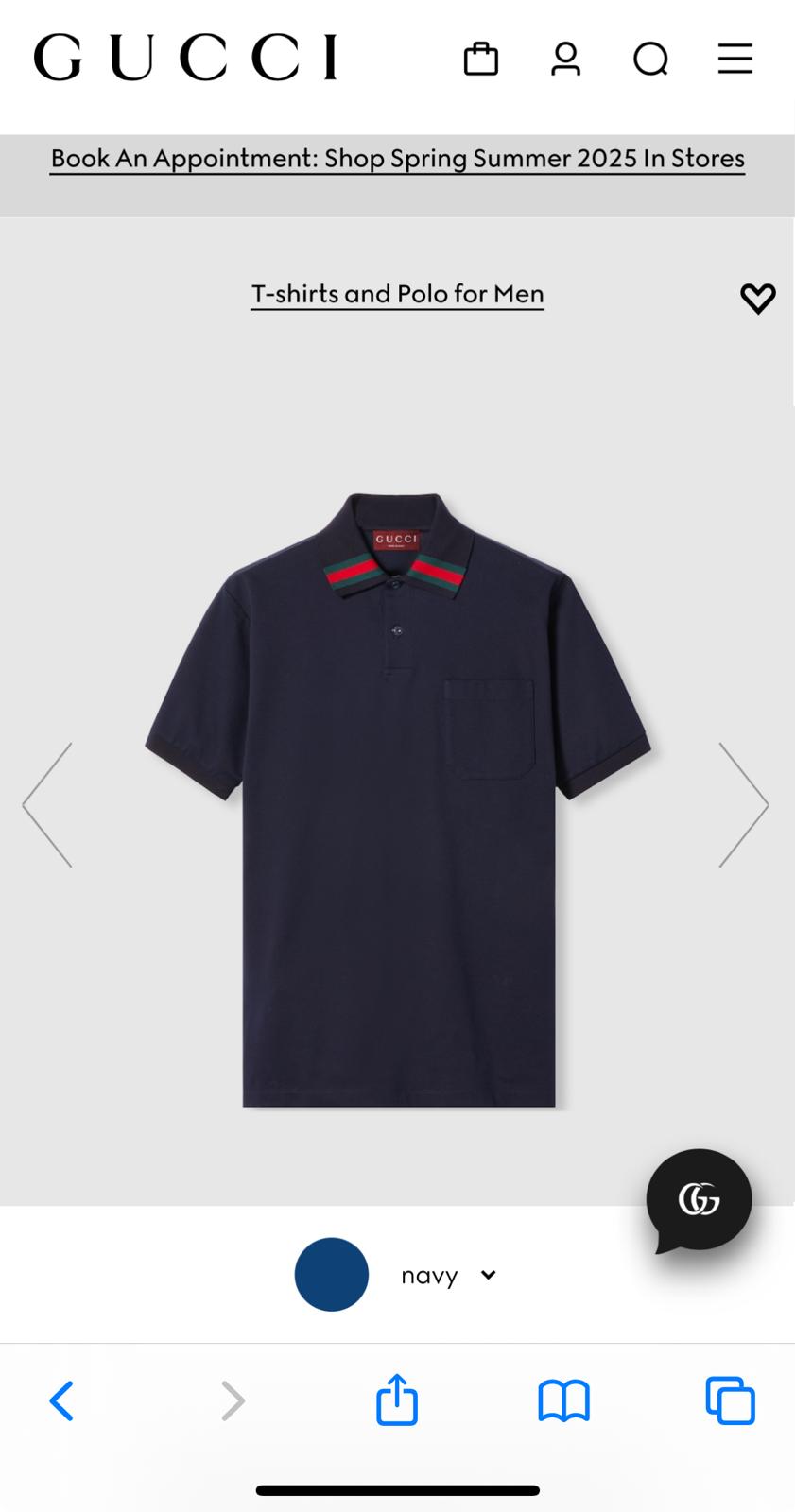Tap the search magnifier icon
Image resolution: width=795 pixels, height=1512 pixels.
[650, 60]
